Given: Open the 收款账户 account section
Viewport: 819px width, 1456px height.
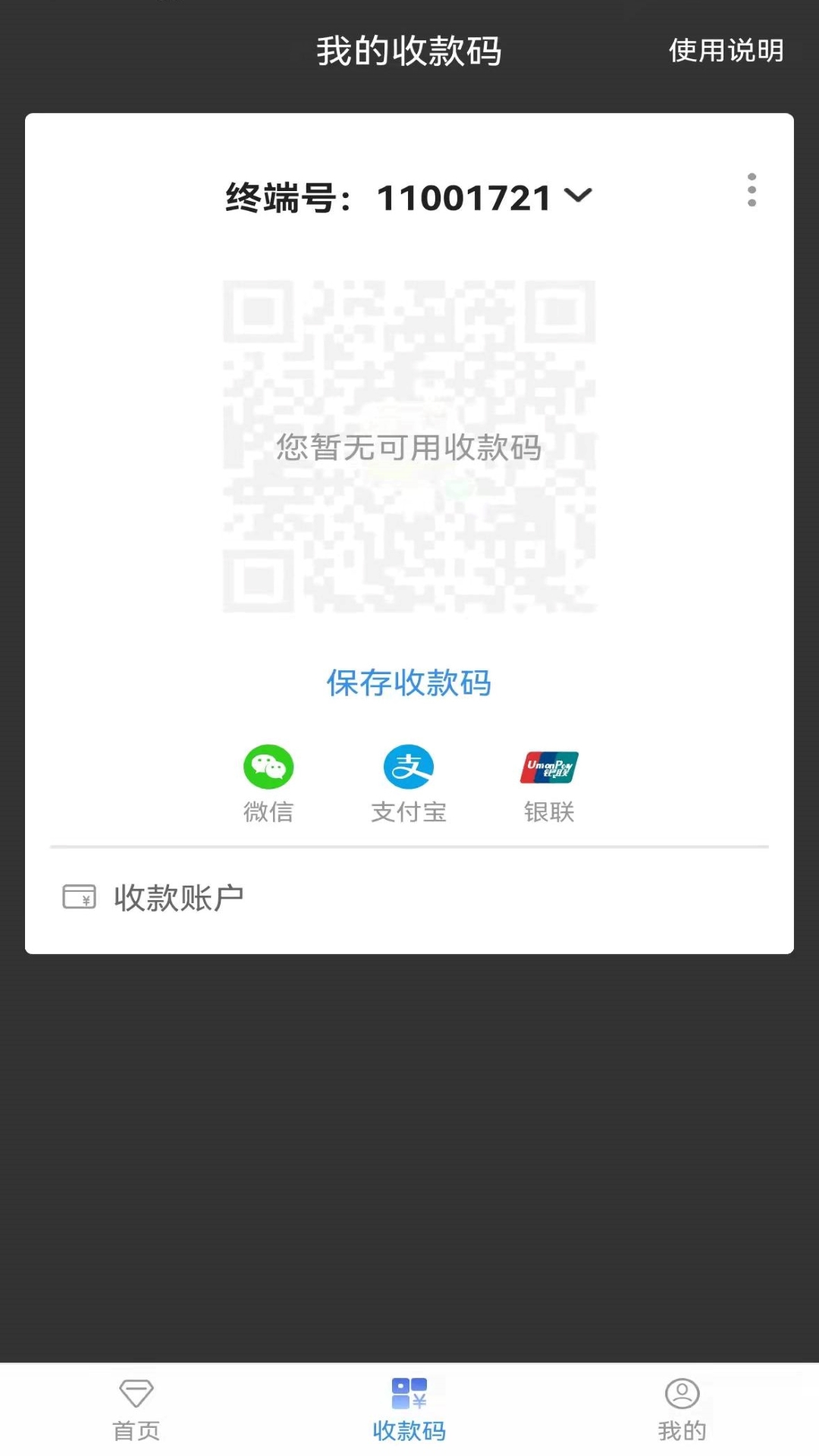Looking at the screenshot, I should click(x=180, y=896).
